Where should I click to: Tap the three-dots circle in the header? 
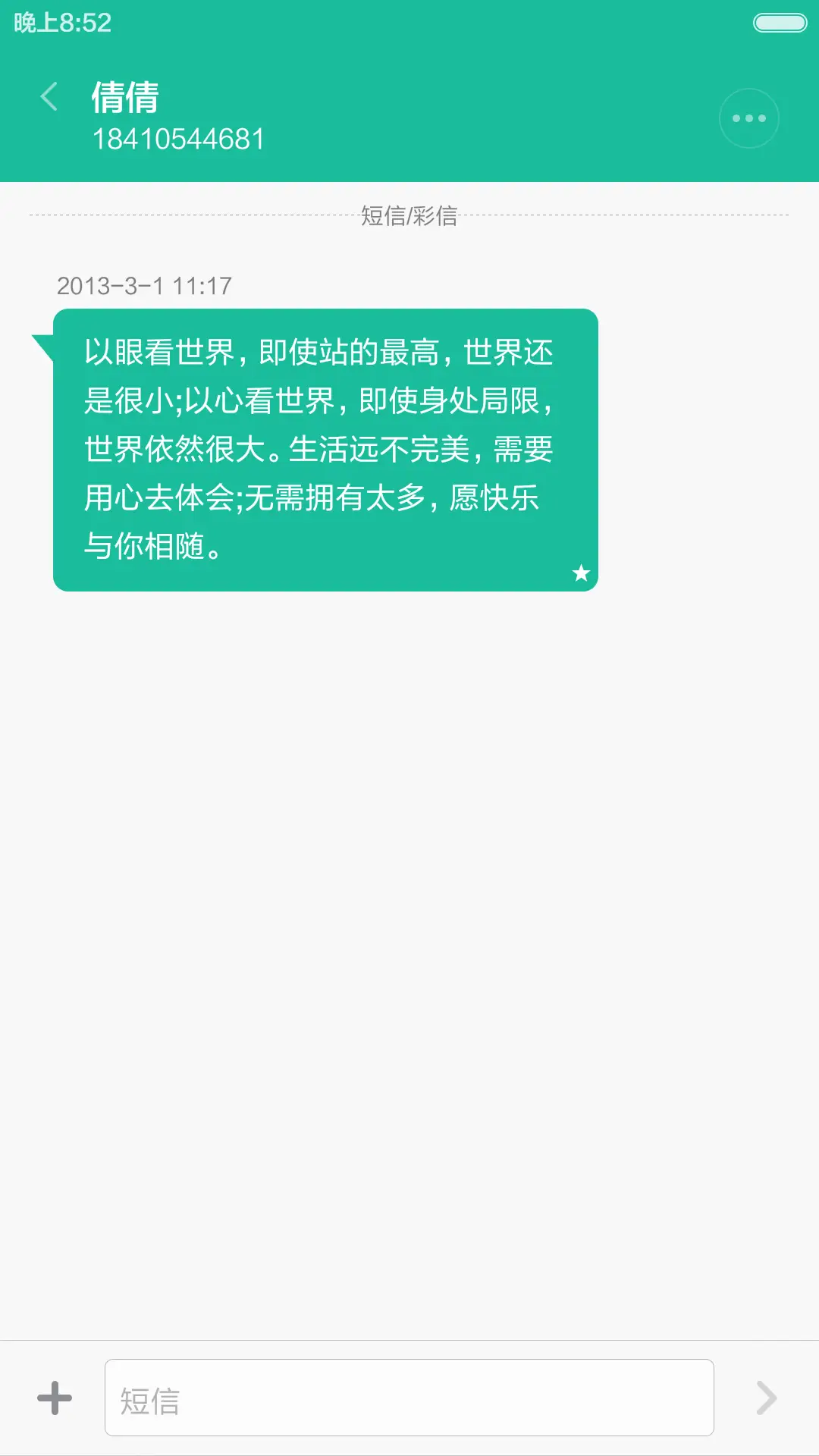[x=749, y=118]
